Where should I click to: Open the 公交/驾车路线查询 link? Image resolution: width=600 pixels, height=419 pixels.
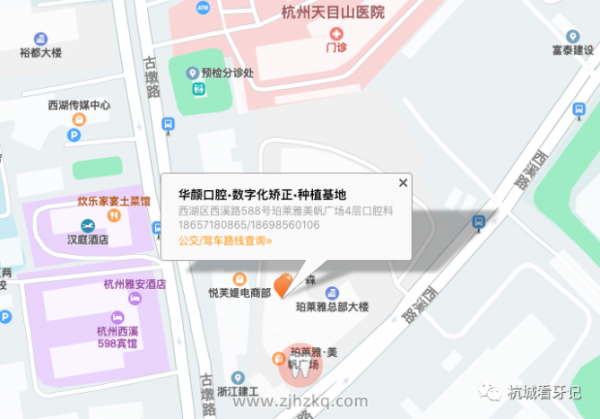(x=225, y=240)
